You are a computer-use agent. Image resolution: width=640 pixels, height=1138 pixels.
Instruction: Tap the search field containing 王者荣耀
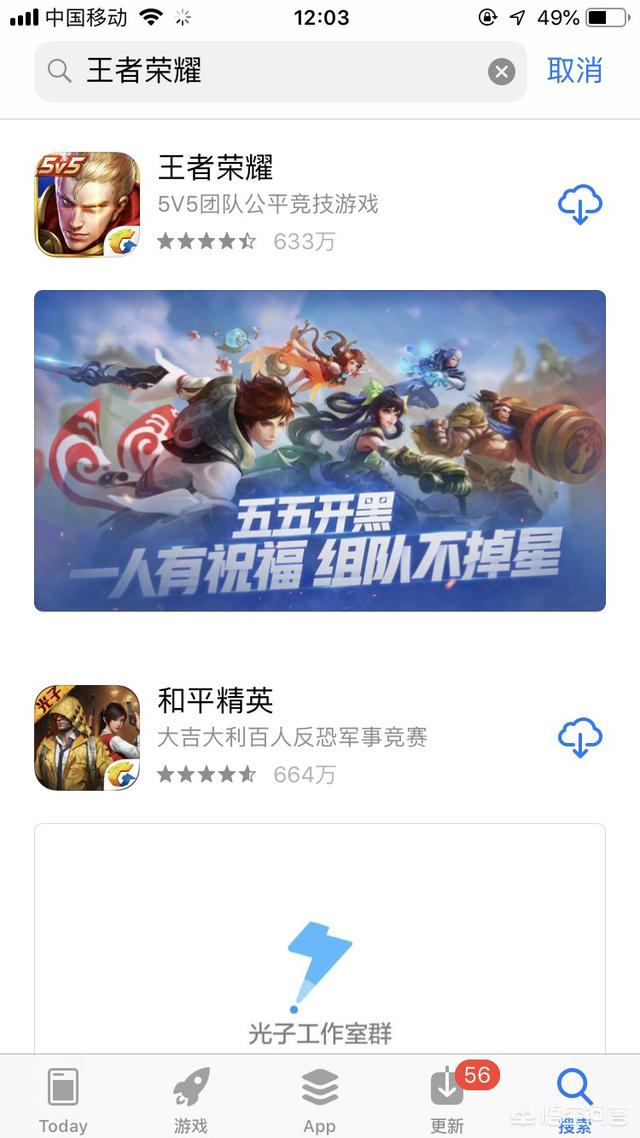point(270,71)
